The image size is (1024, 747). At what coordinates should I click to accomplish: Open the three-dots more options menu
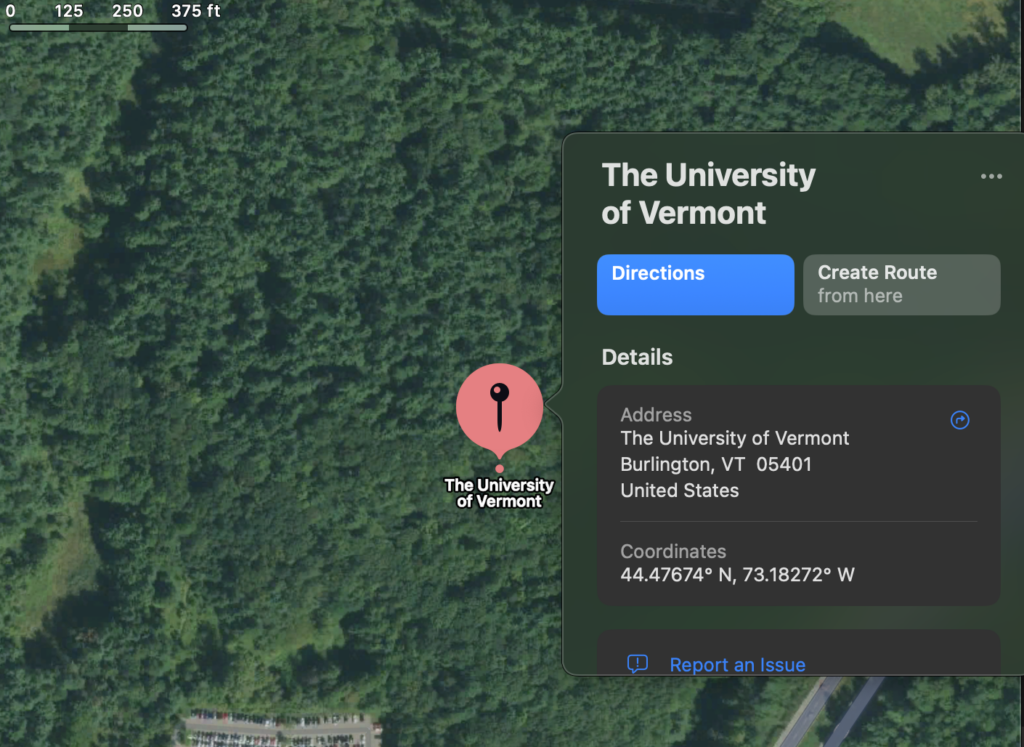(x=991, y=177)
